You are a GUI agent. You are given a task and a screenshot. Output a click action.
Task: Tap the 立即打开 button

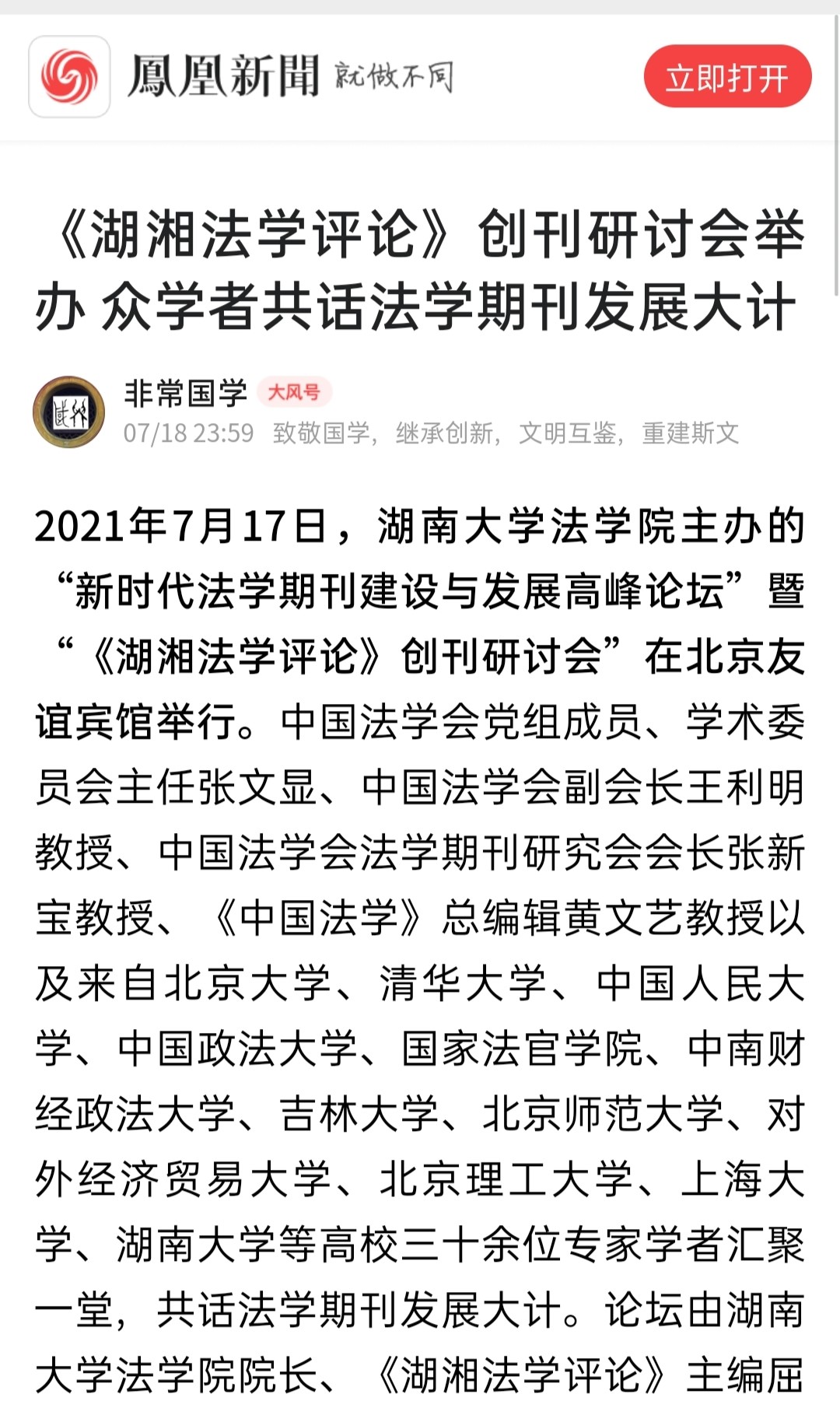[727, 77]
